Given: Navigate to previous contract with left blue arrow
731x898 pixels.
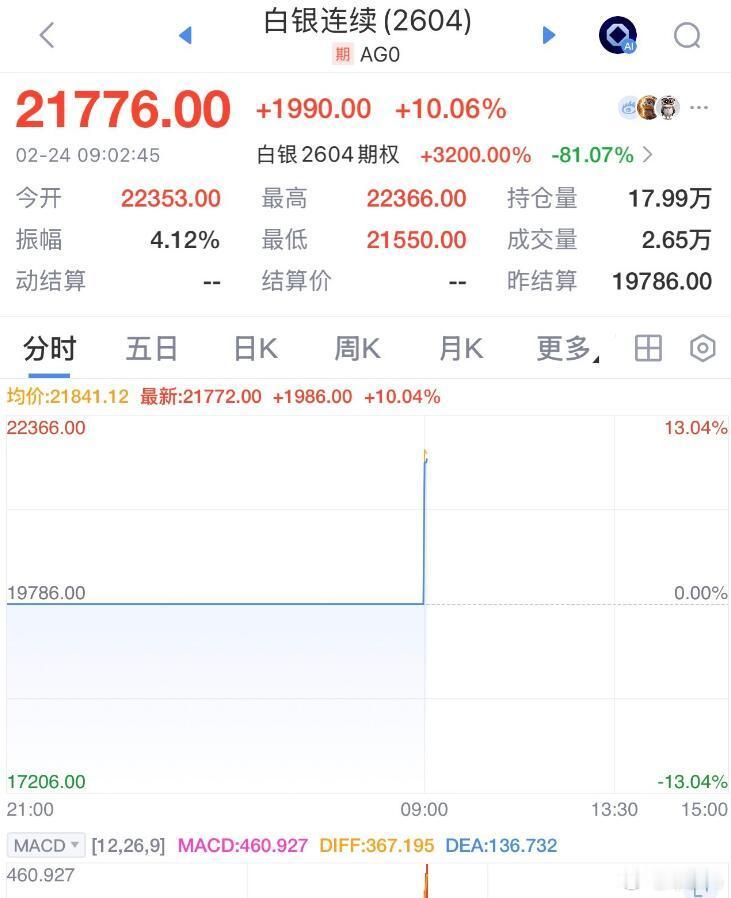Looking at the screenshot, I should pos(185,34).
